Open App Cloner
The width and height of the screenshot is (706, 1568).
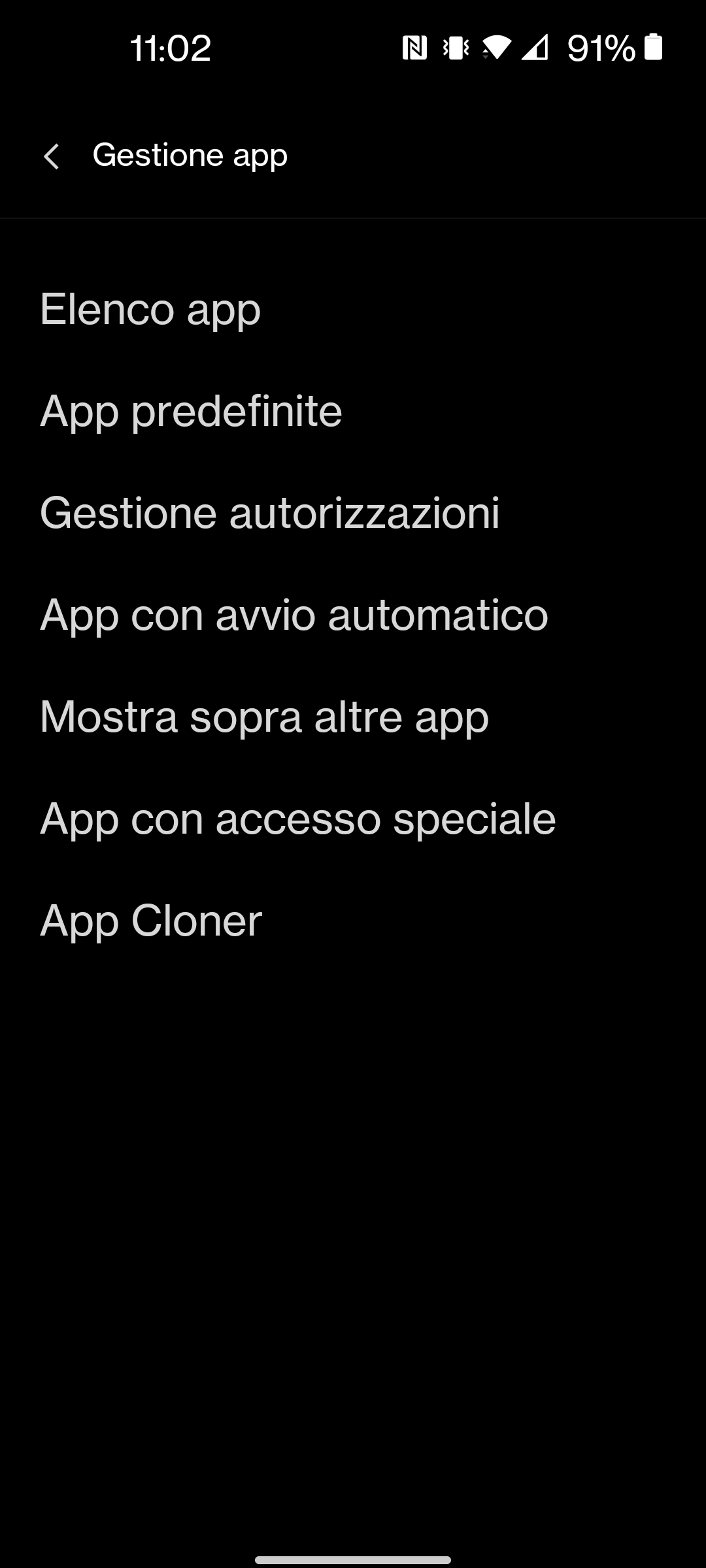pos(353,921)
